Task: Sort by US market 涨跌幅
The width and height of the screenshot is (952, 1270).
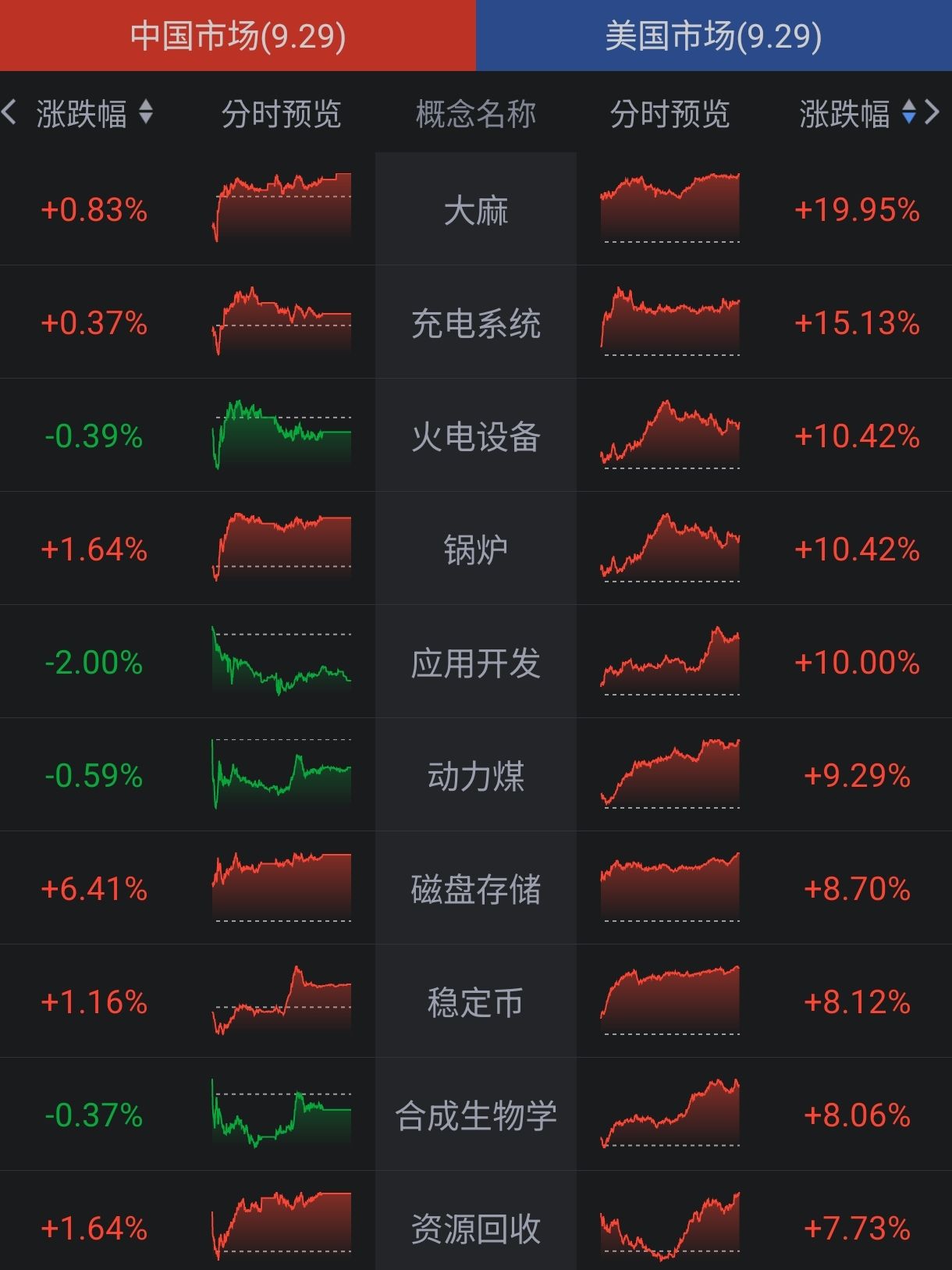Action: [x=857, y=114]
